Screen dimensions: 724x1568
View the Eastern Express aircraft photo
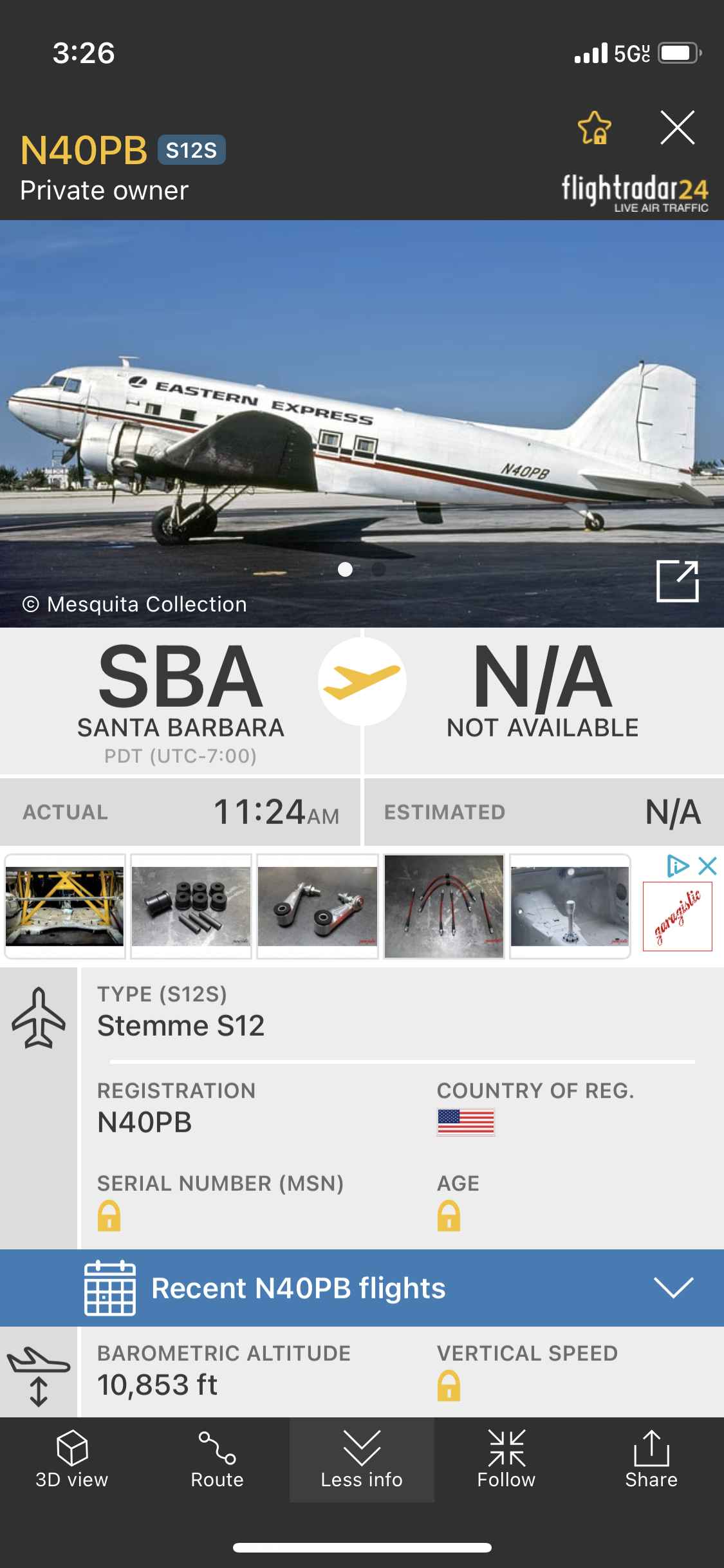tap(362, 424)
